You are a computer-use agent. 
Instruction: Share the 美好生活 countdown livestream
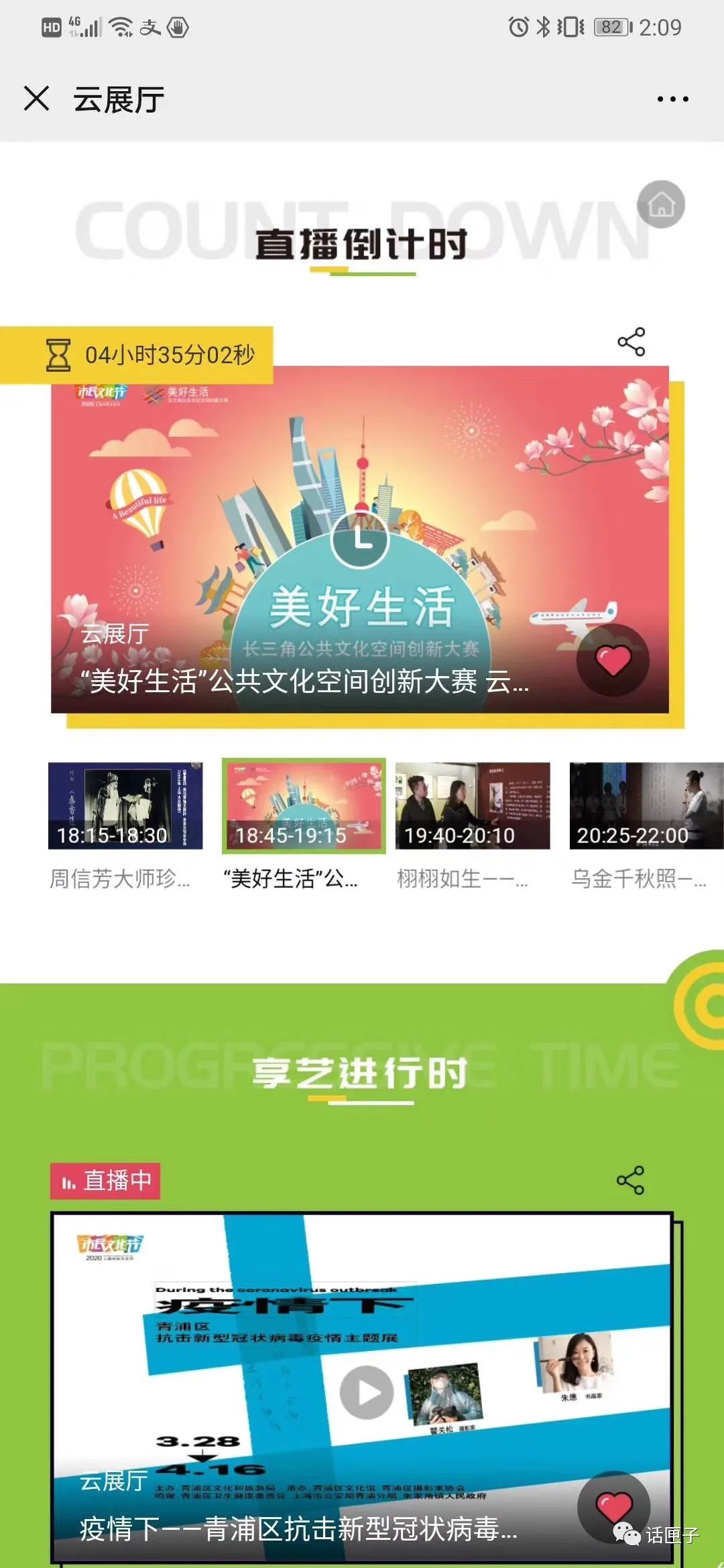pos(631,342)
